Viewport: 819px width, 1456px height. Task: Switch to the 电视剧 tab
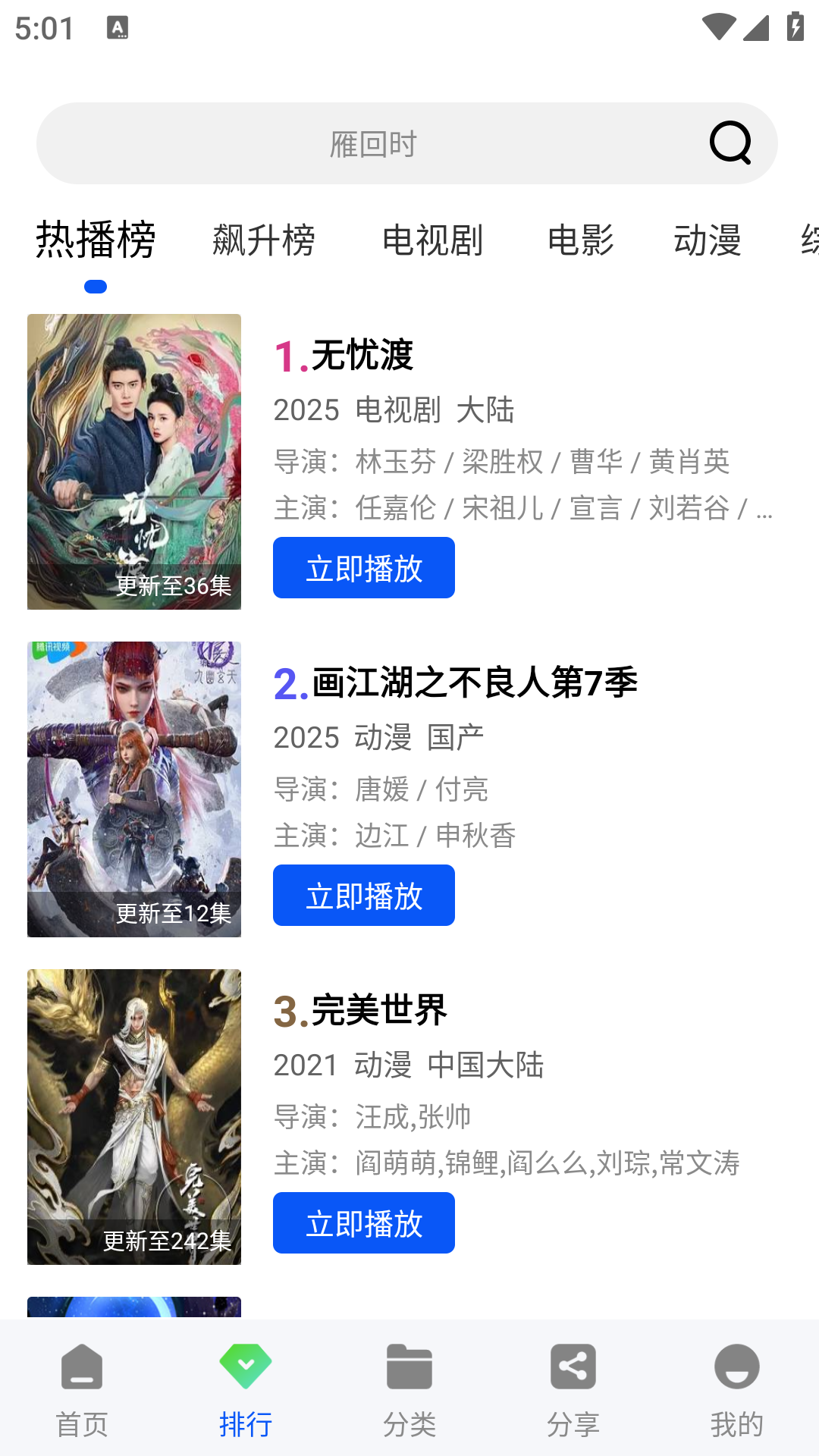point(432,240)
